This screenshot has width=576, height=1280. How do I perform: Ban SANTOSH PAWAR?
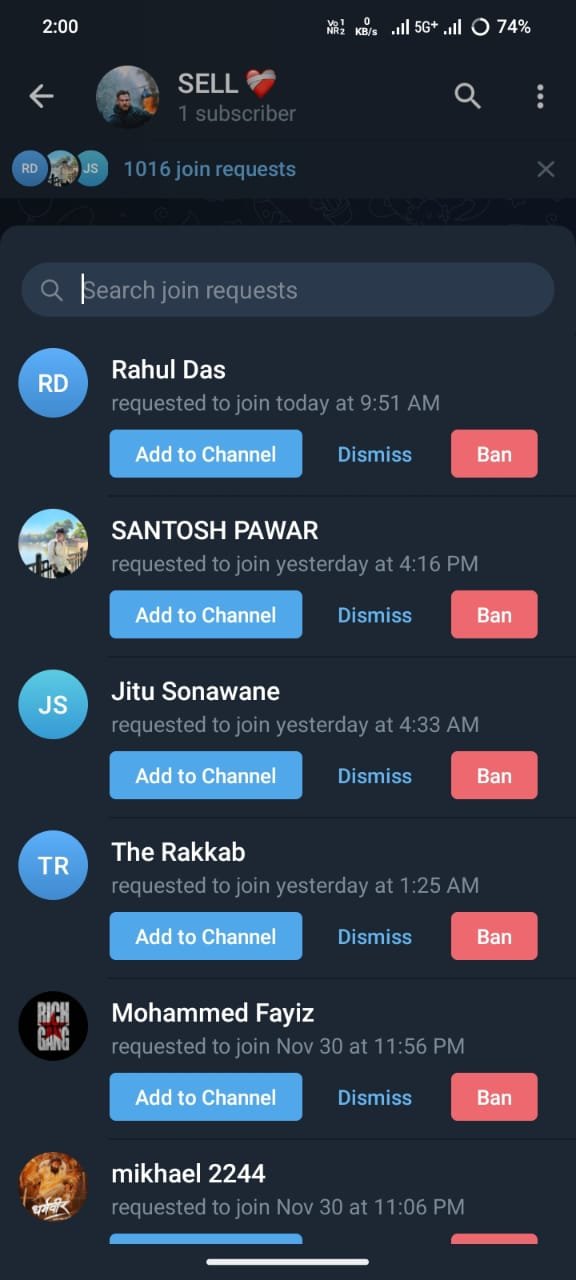click(x=494, y=615)
